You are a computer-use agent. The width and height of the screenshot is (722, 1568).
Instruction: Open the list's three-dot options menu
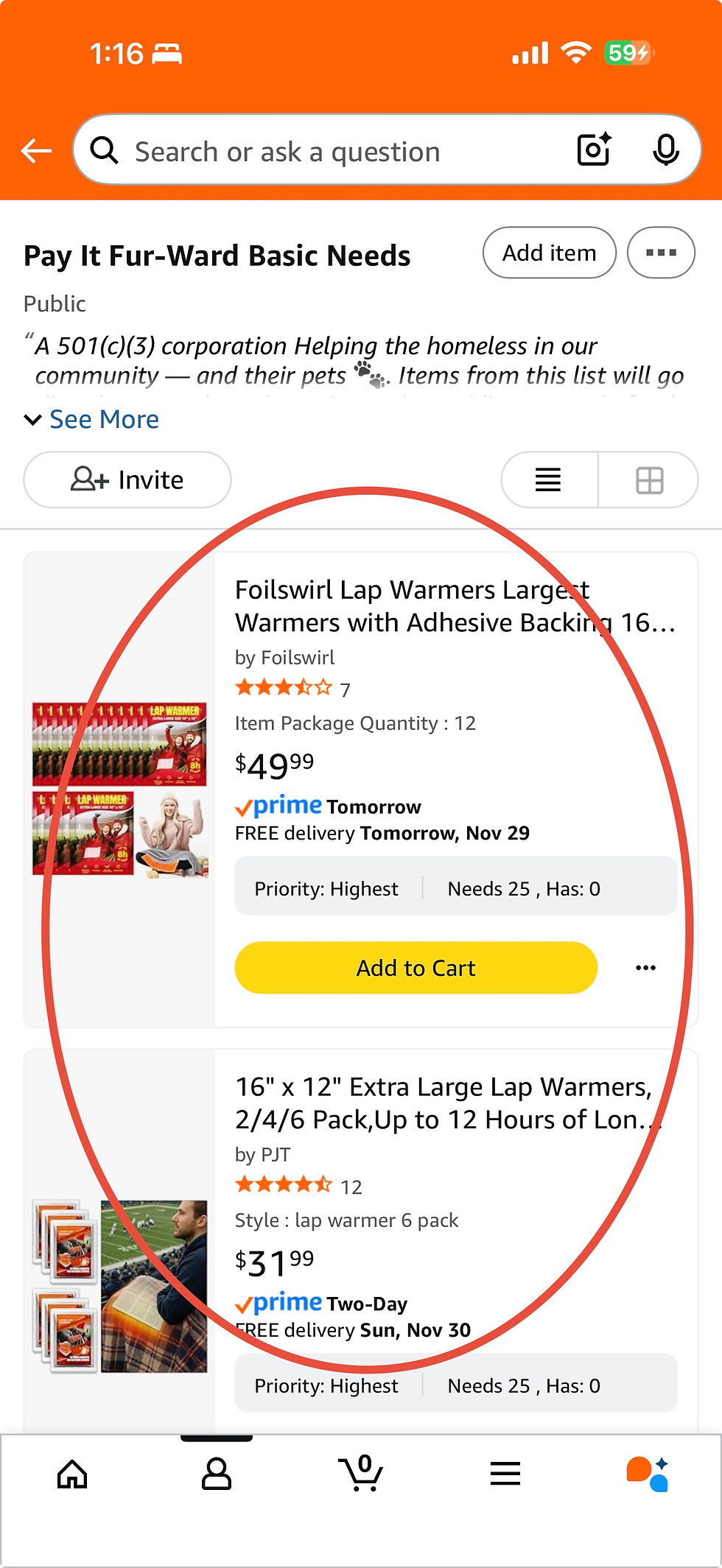[661, 253]
